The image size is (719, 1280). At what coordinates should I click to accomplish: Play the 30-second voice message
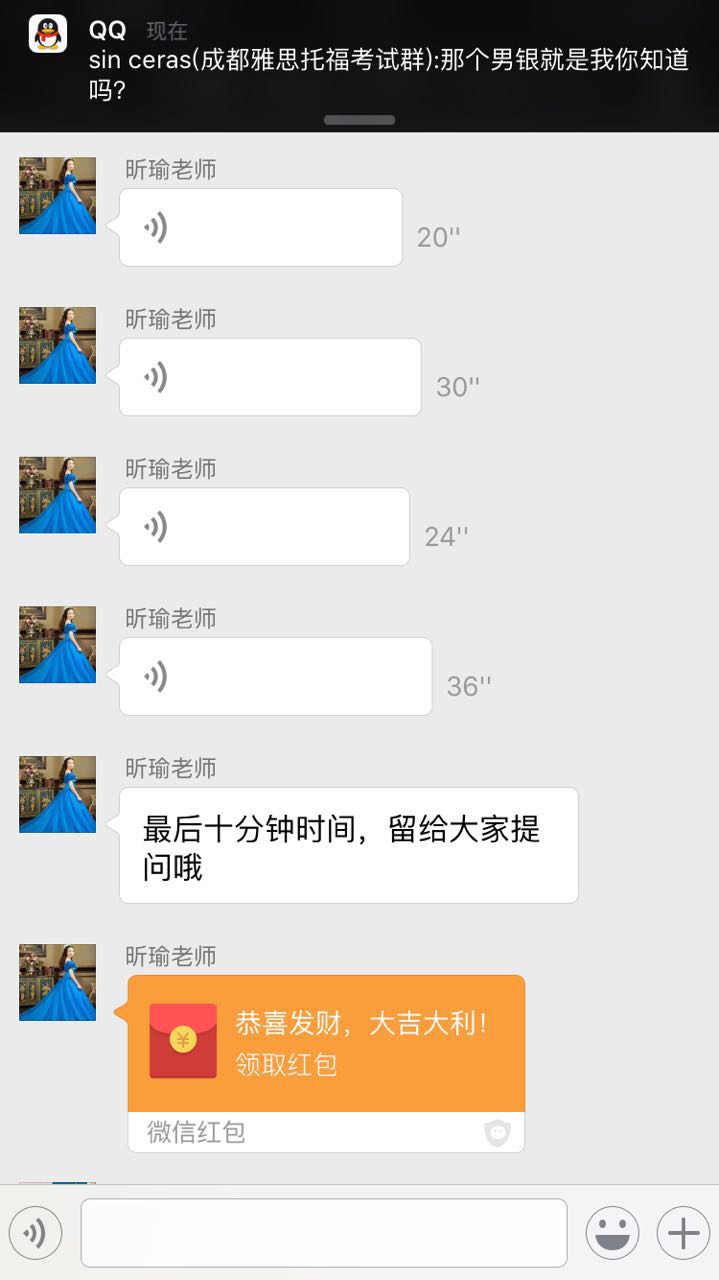[269, 377]
